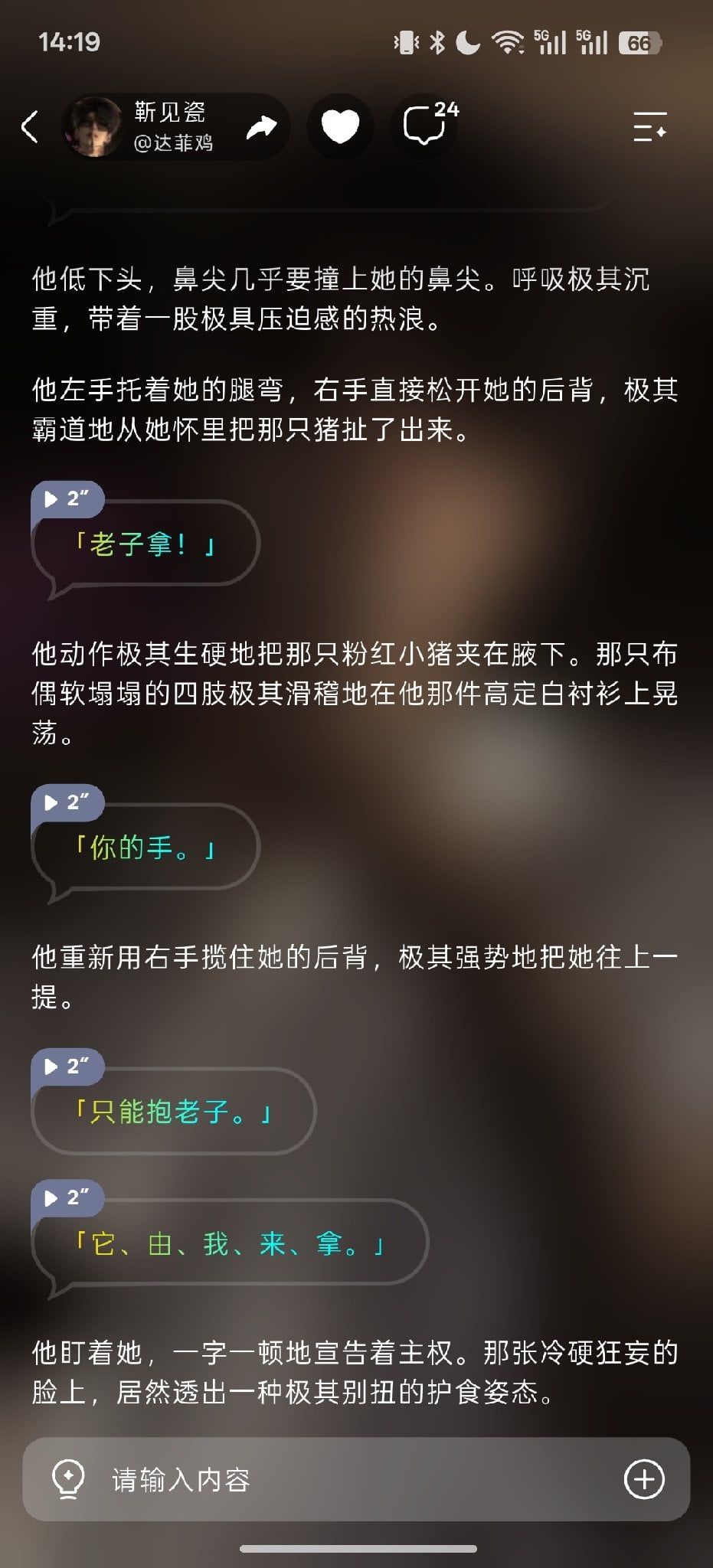
Task: Play the voice line 「你的手。」
Action: click(67, 802)
